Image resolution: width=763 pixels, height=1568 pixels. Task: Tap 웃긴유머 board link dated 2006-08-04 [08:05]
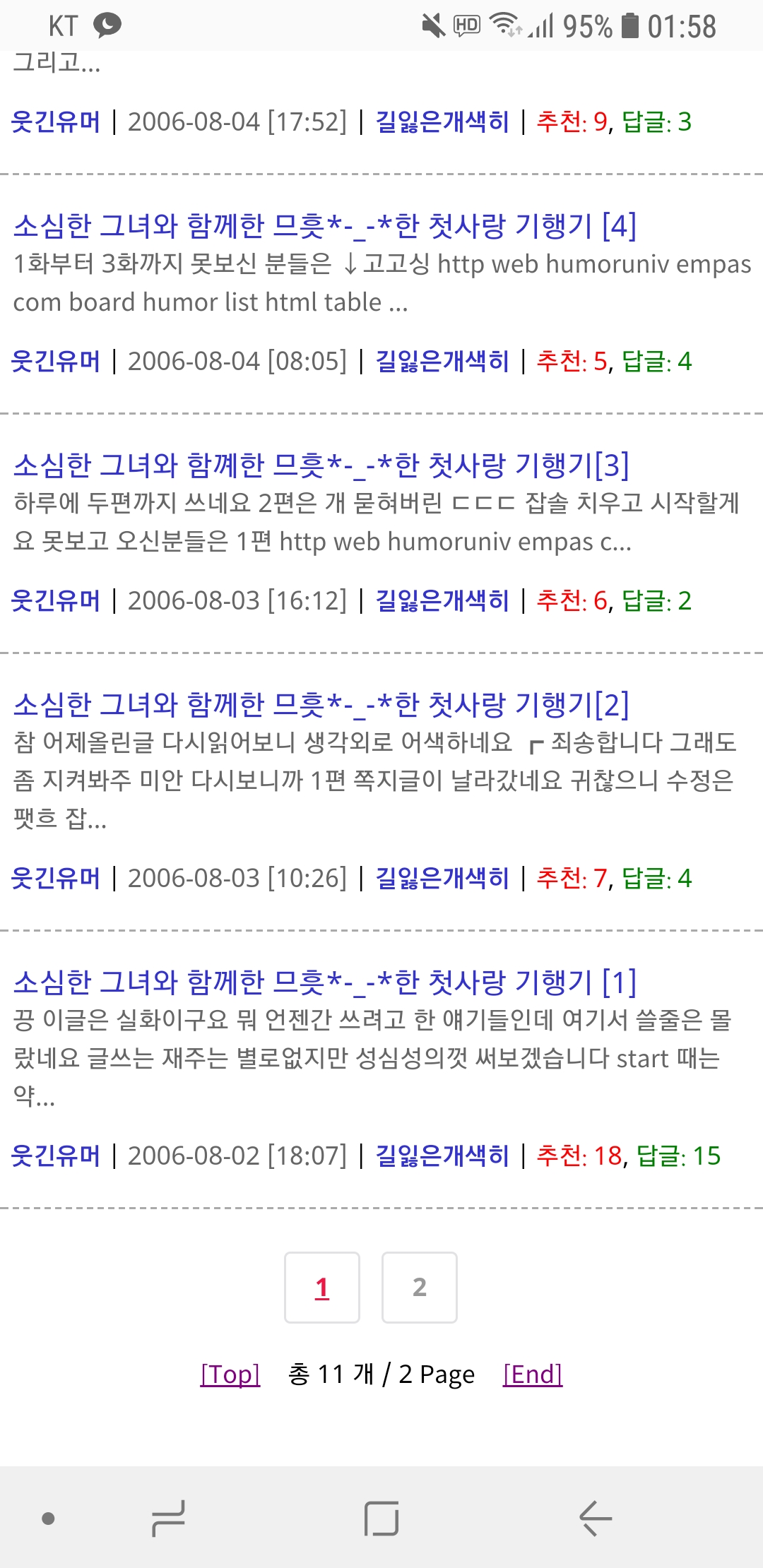click(56, 362)
